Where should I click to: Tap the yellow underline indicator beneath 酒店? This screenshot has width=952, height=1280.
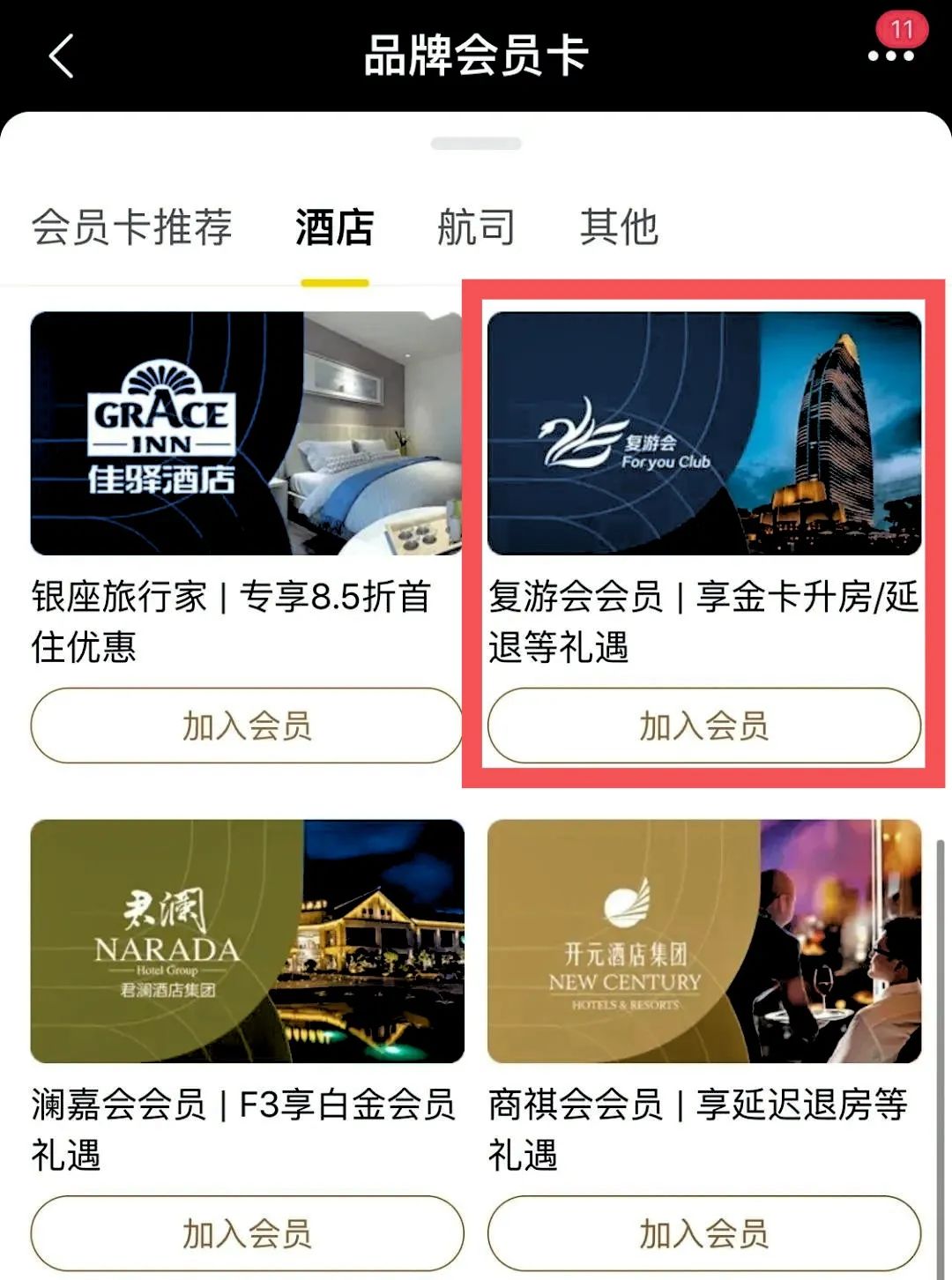pos(333,281)
